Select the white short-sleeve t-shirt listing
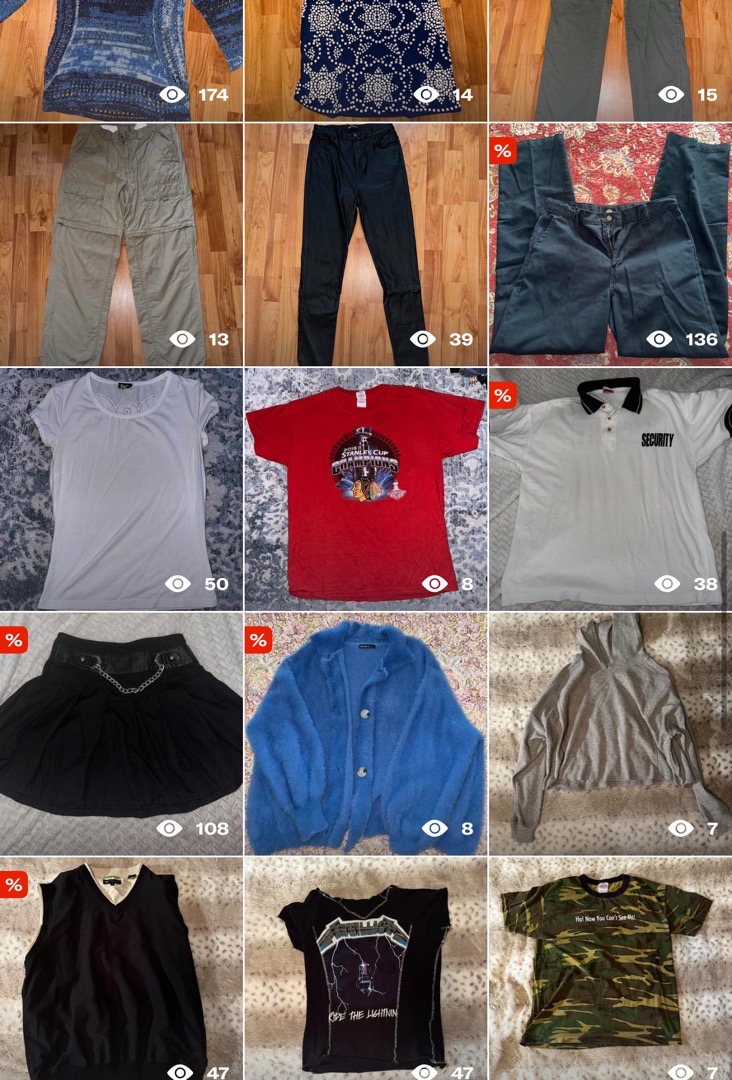Viewport: 732px width, 1080px height. coord(120,488)
